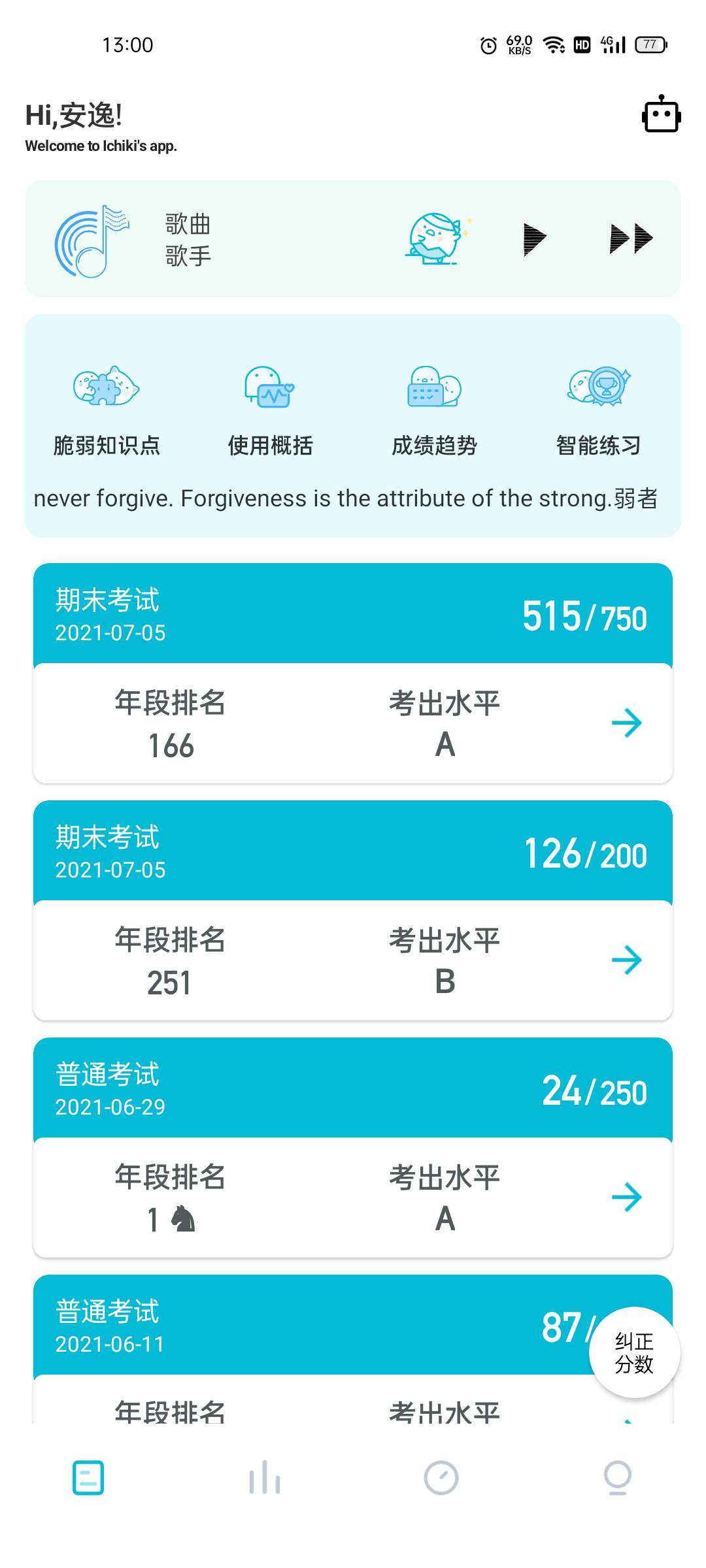Open the 期末考试 126/200 exam card
The image size is (706, 1568).
[x=353, y=851]
